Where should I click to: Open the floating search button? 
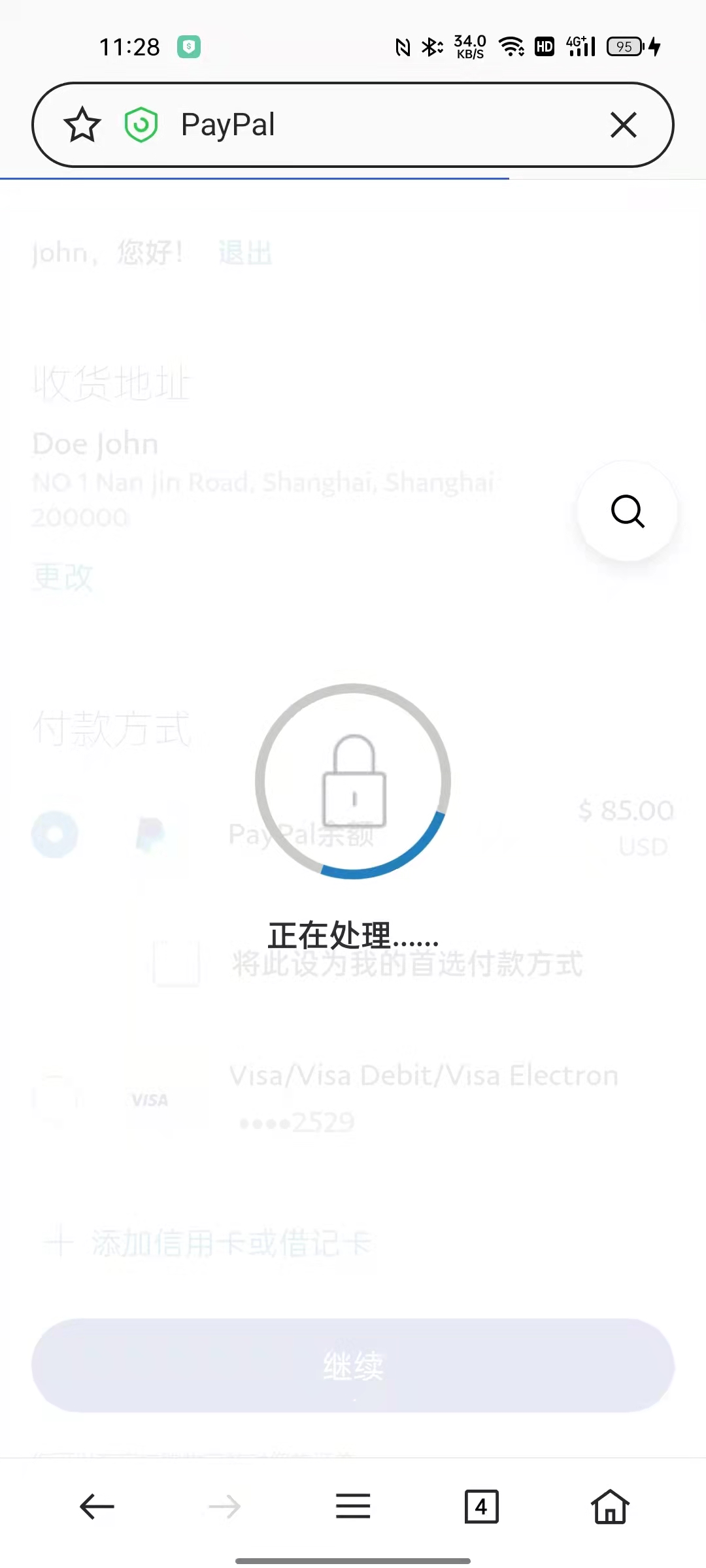click(628, 511)
